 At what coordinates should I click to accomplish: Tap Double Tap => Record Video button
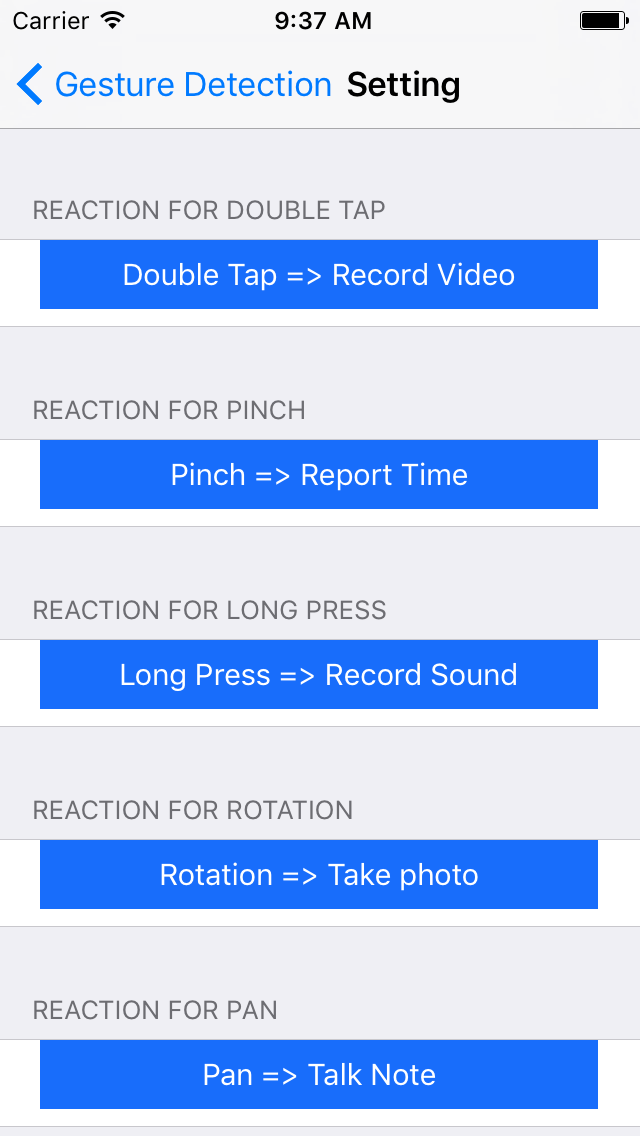[319, 275]
